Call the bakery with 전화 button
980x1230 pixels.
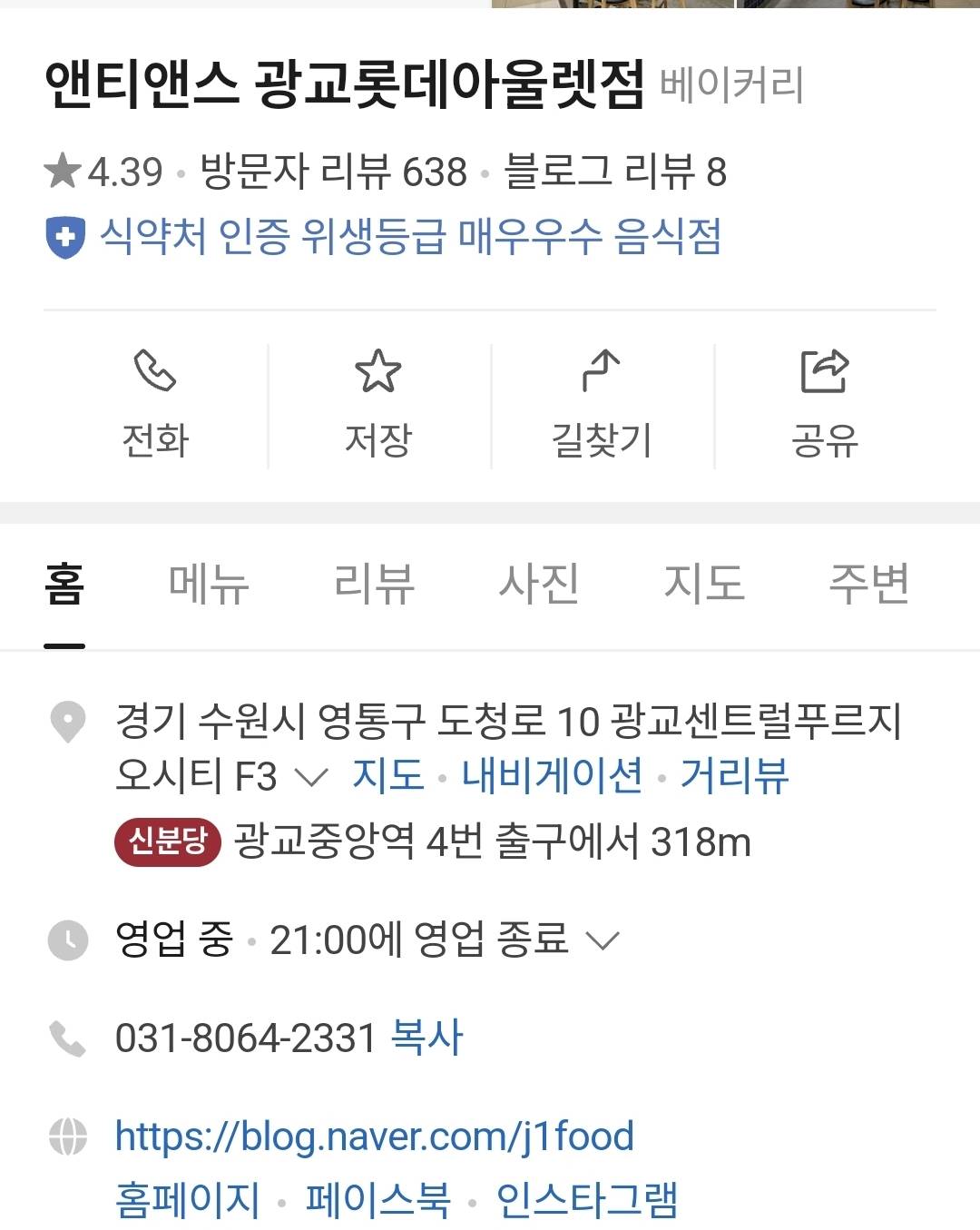155,404
